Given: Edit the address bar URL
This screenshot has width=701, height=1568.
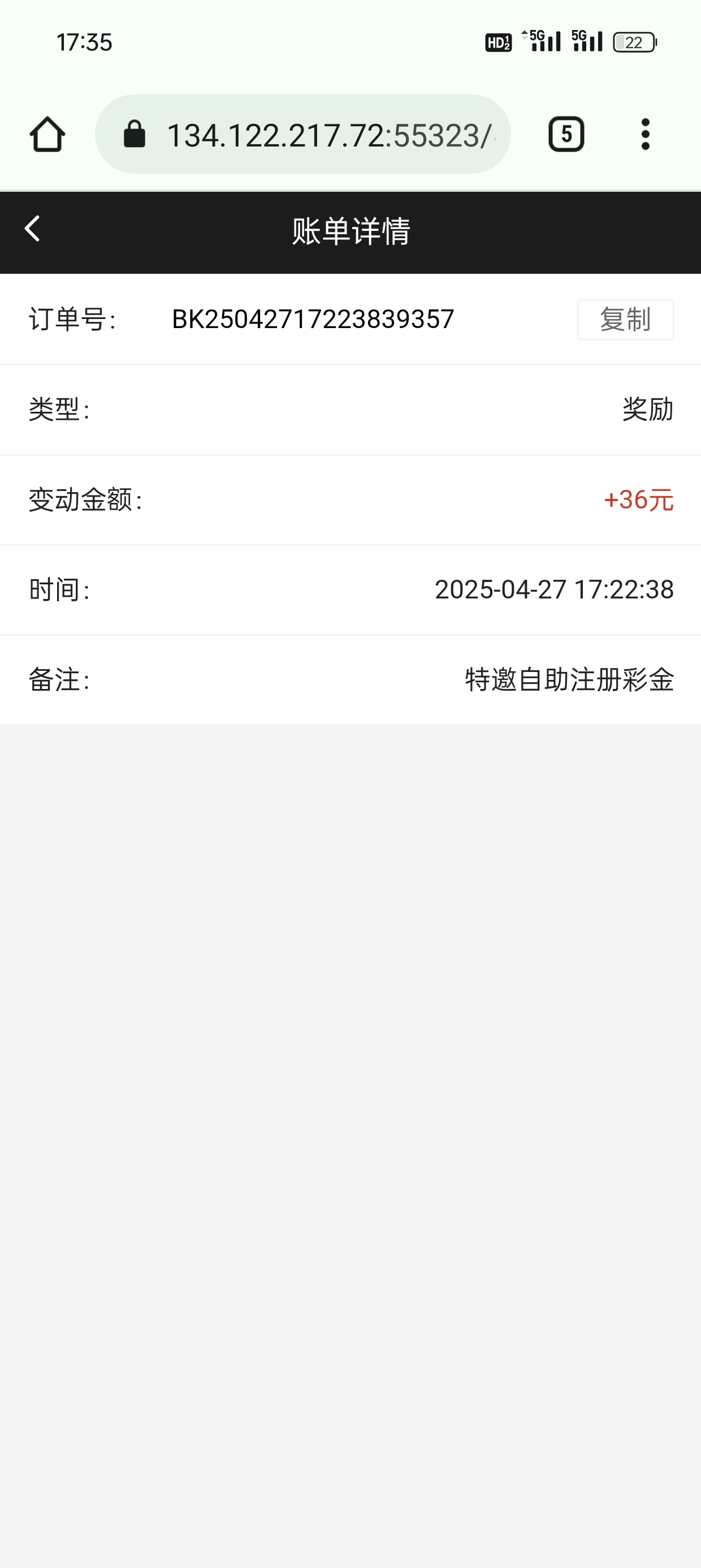Looking at the screenshot, I should pos(328,135).
